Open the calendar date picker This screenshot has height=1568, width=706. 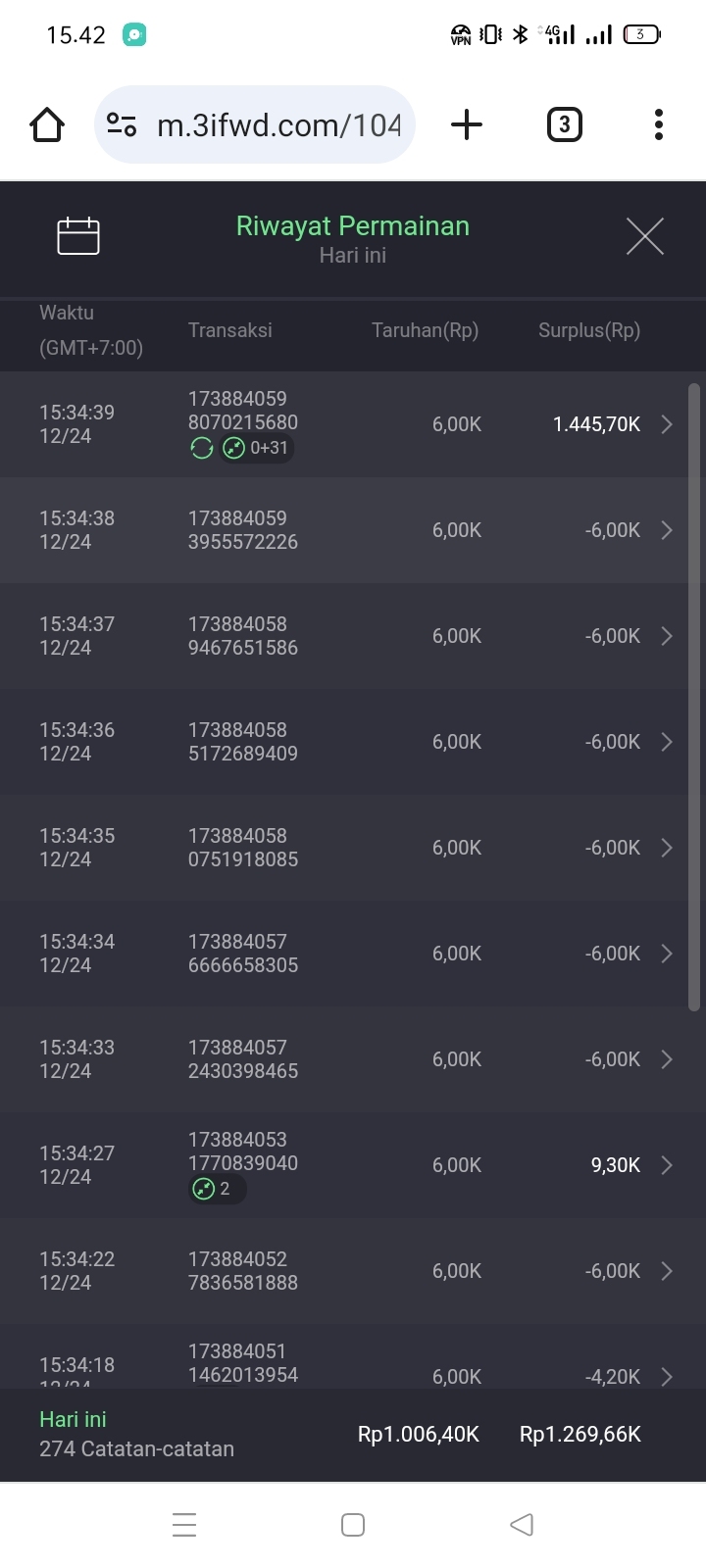[78, 236]
